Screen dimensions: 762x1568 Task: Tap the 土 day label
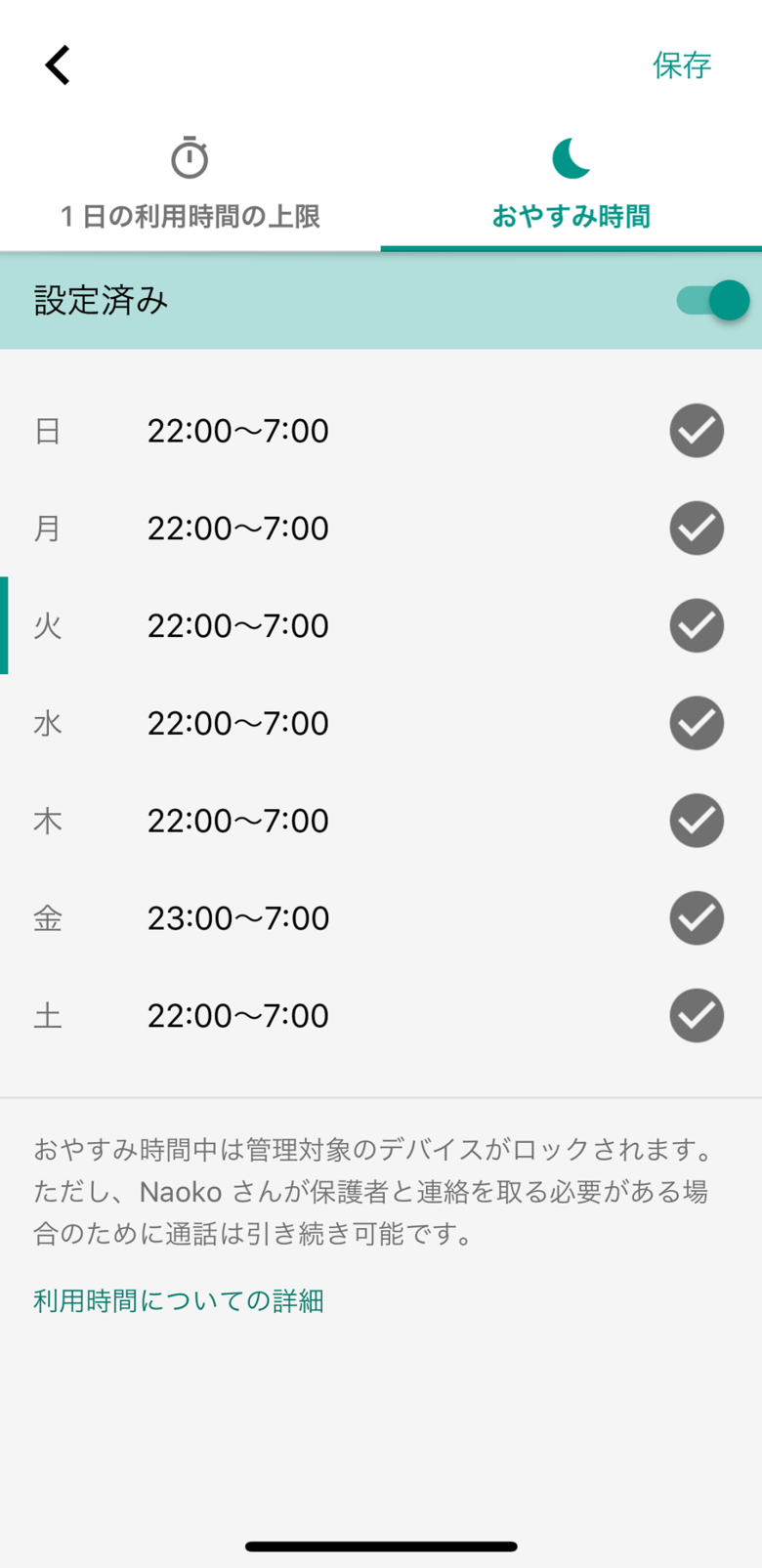[x=47, y=1016]
